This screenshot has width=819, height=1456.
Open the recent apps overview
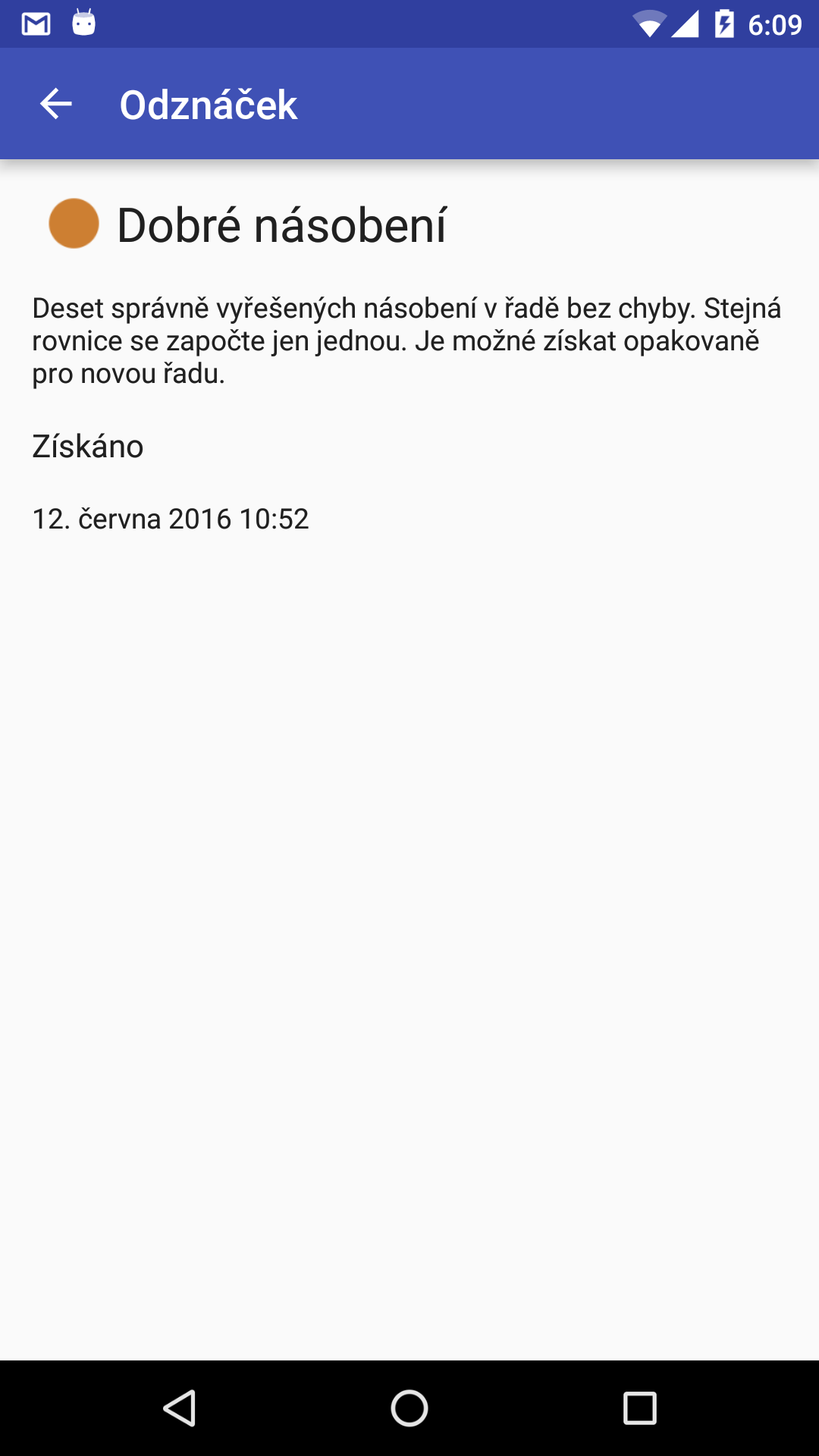(639, 1408)
